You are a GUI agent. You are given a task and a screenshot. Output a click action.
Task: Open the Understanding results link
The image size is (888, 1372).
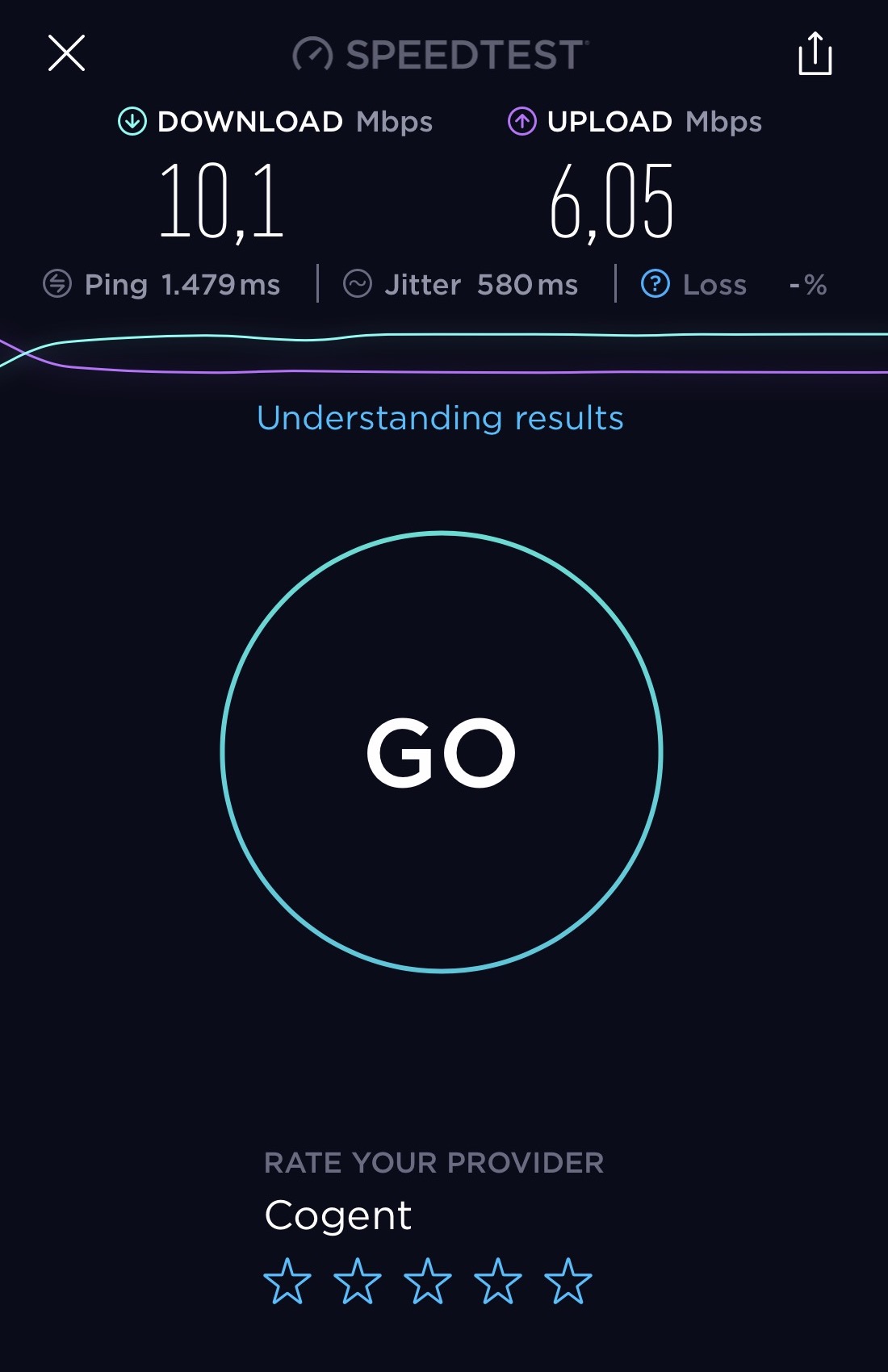(440, 418)
